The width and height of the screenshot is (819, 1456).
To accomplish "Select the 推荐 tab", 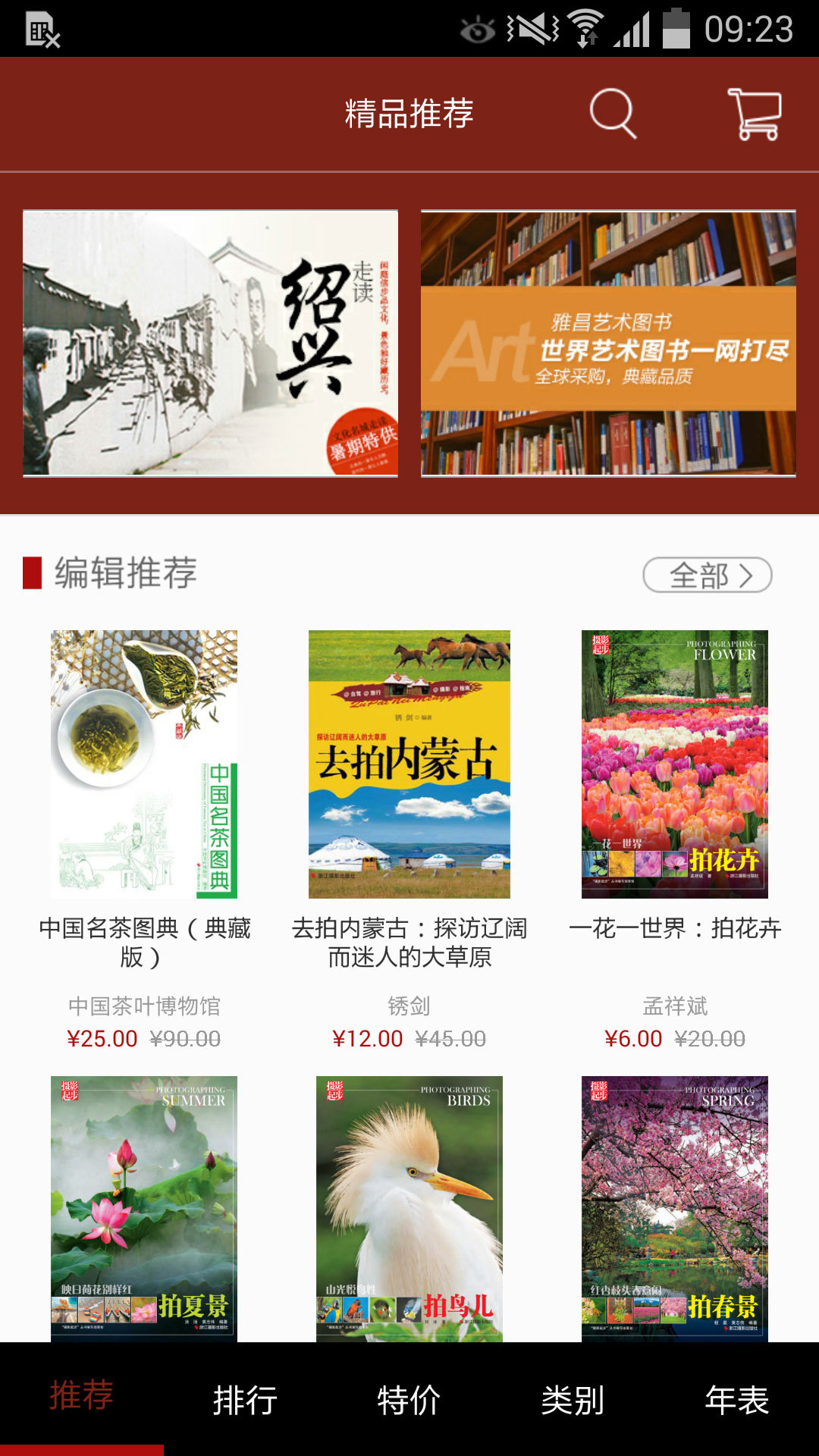I will pos(82,1399).
